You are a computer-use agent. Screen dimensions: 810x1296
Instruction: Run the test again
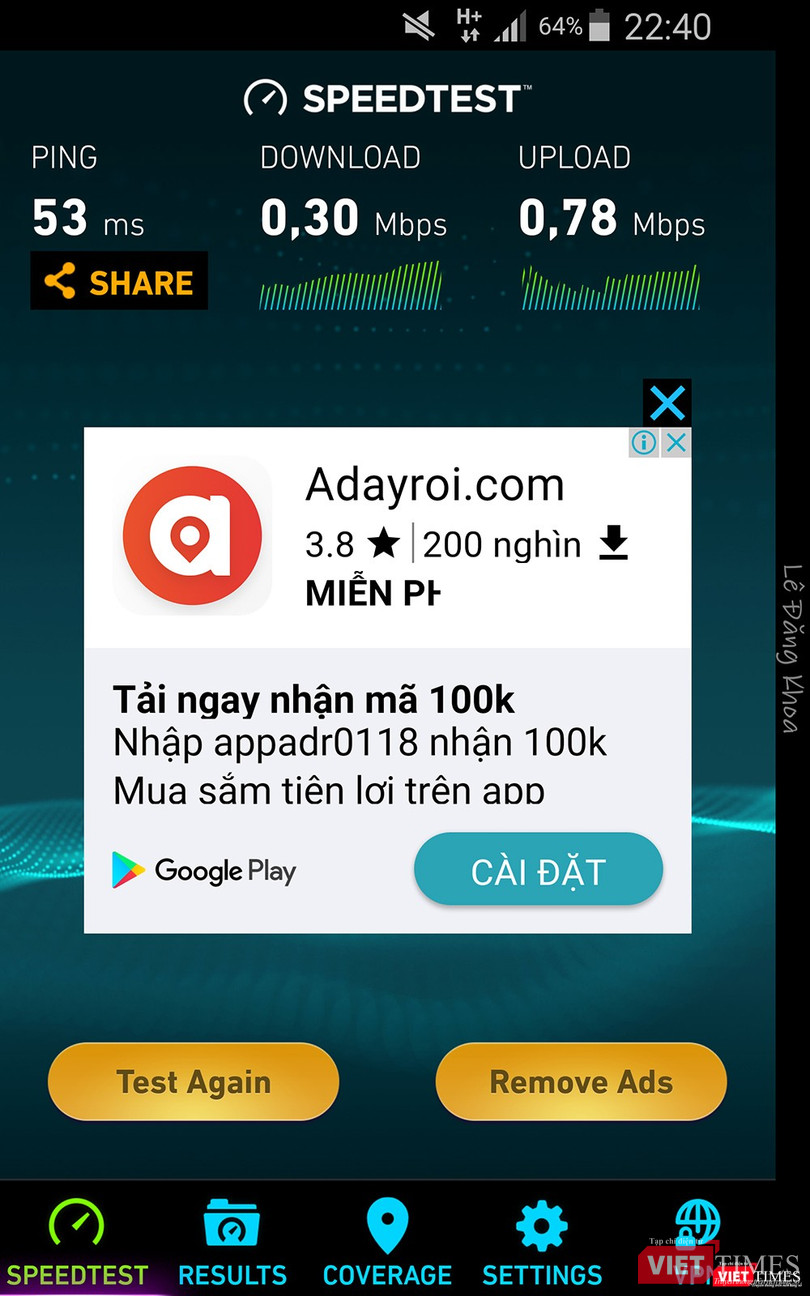click(193, 1082)
